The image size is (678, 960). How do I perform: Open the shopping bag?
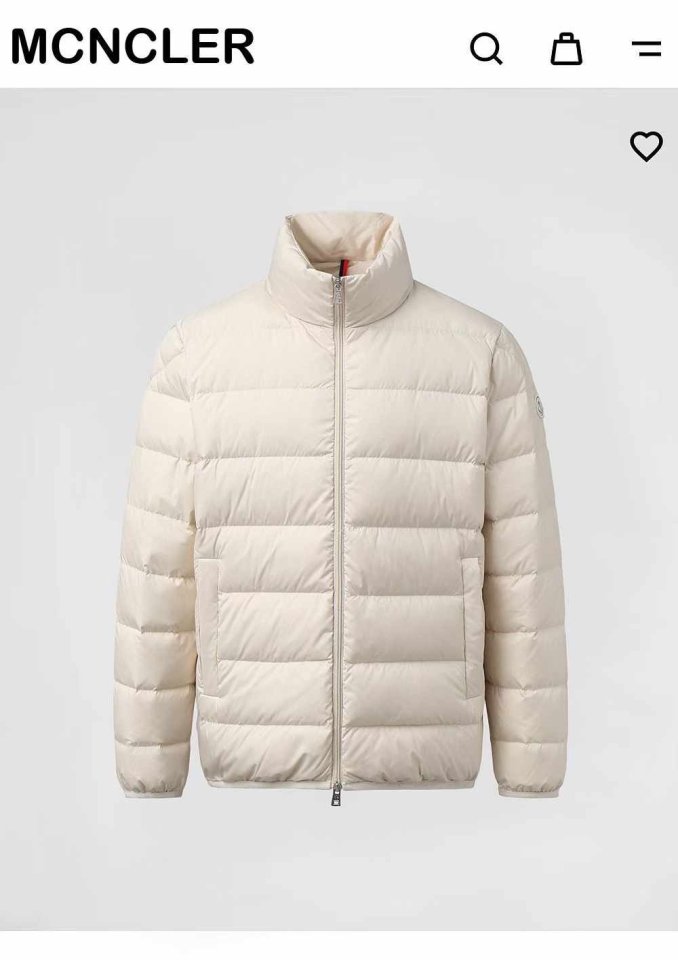pos(566,47)
